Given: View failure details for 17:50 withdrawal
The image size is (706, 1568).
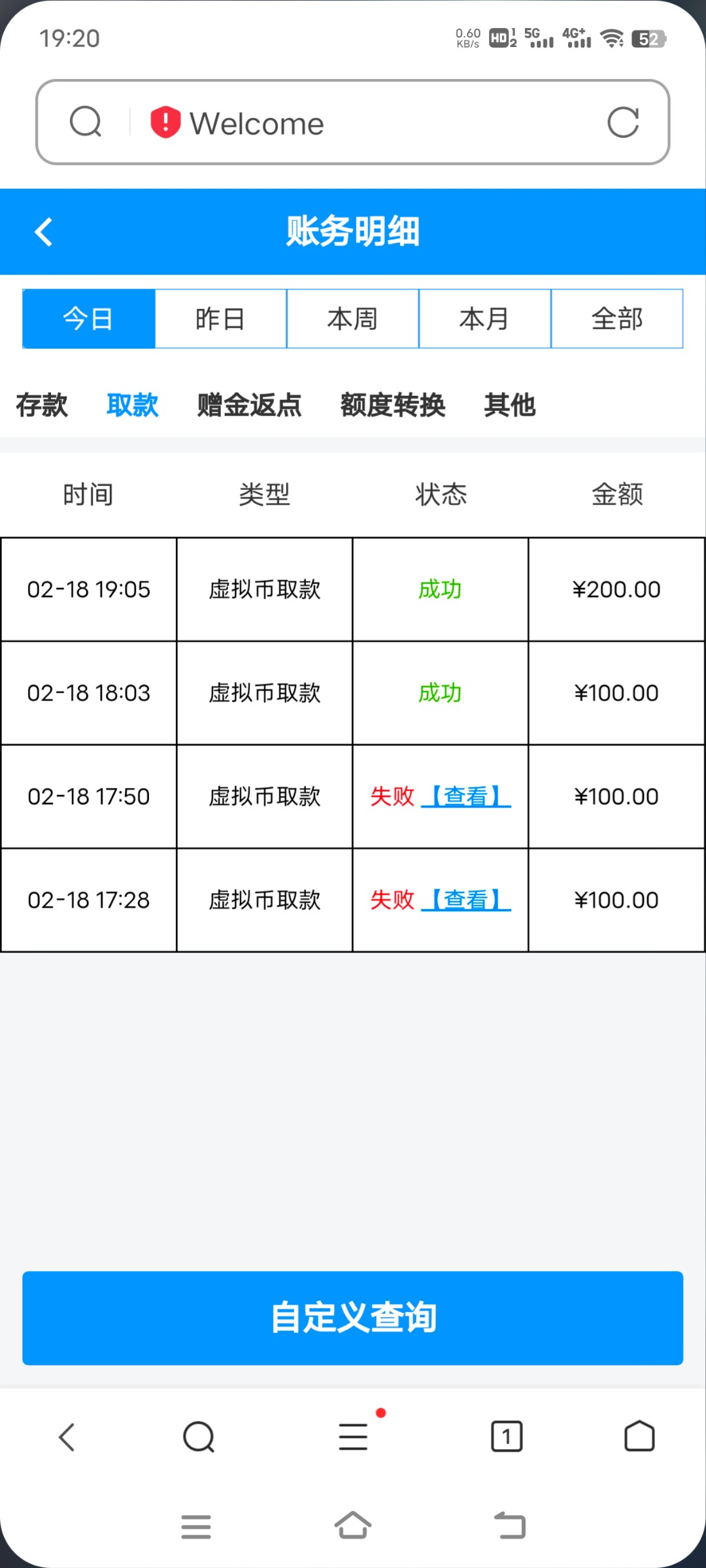Looking at the screenshot, I should (x=466, y=796).
